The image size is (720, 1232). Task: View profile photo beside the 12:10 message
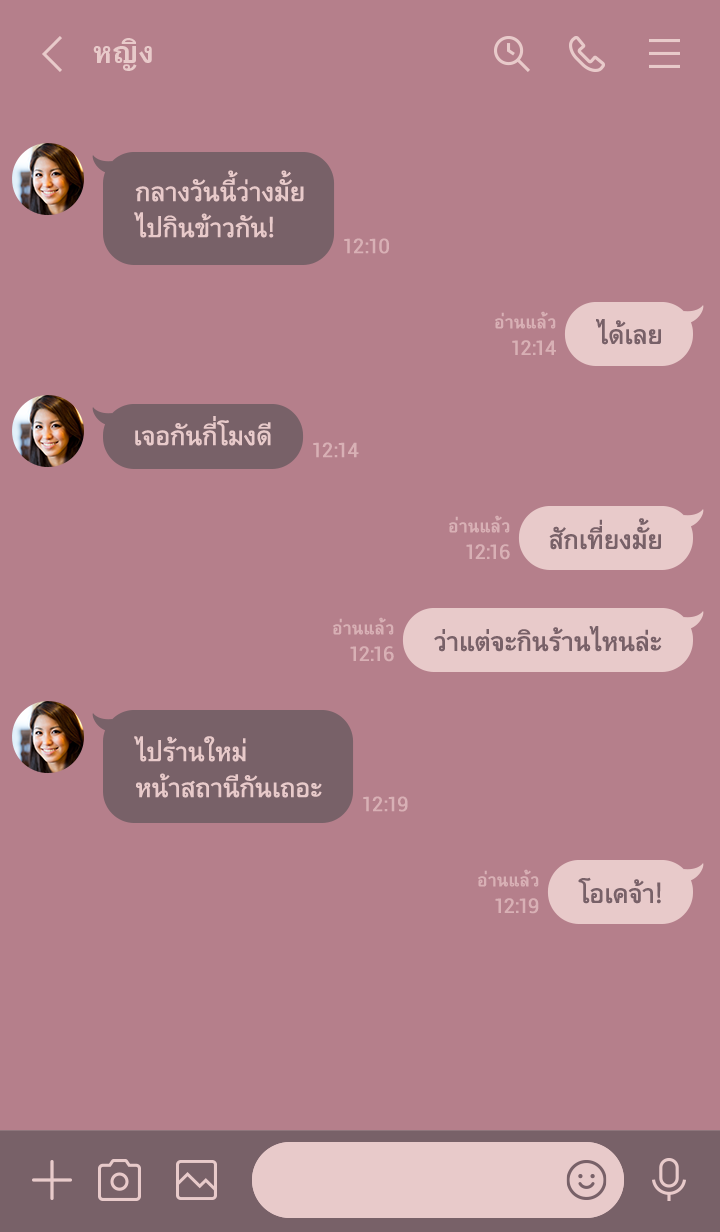tap(48, 179)
